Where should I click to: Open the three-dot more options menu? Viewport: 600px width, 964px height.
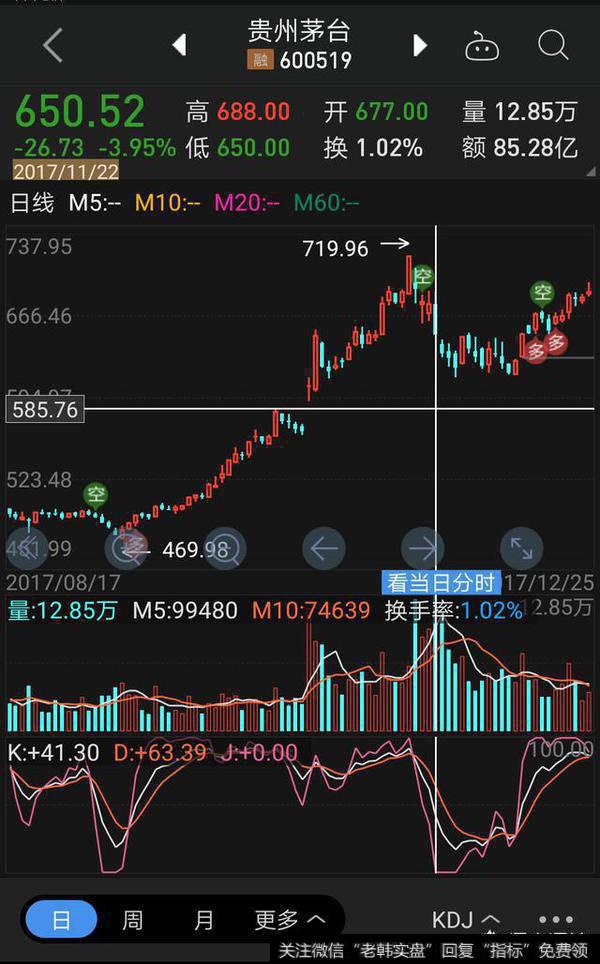556,920
